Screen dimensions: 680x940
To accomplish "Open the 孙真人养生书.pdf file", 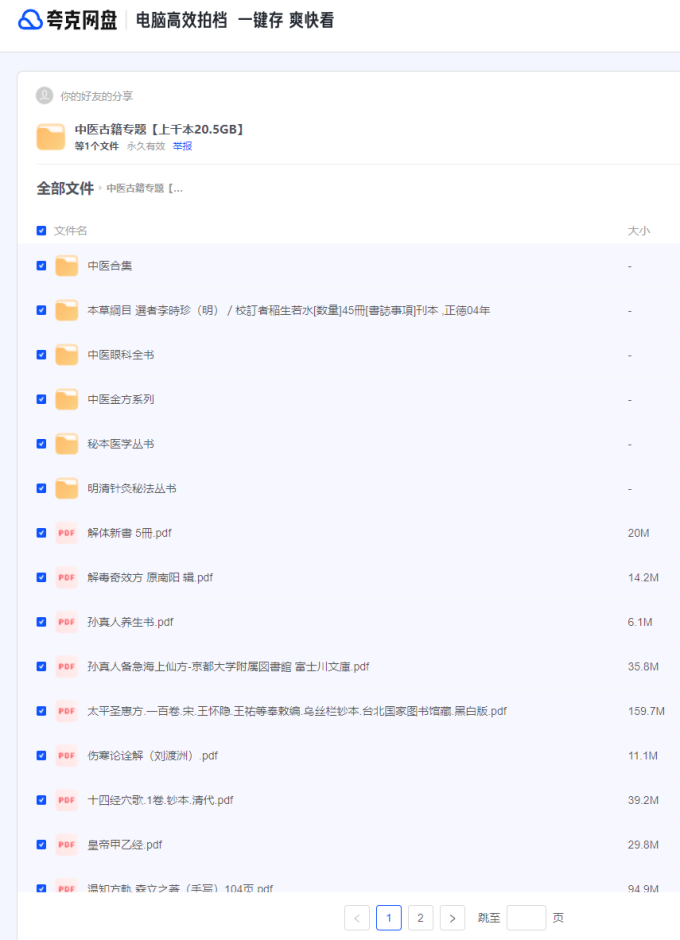I will [x=130, y=622].
